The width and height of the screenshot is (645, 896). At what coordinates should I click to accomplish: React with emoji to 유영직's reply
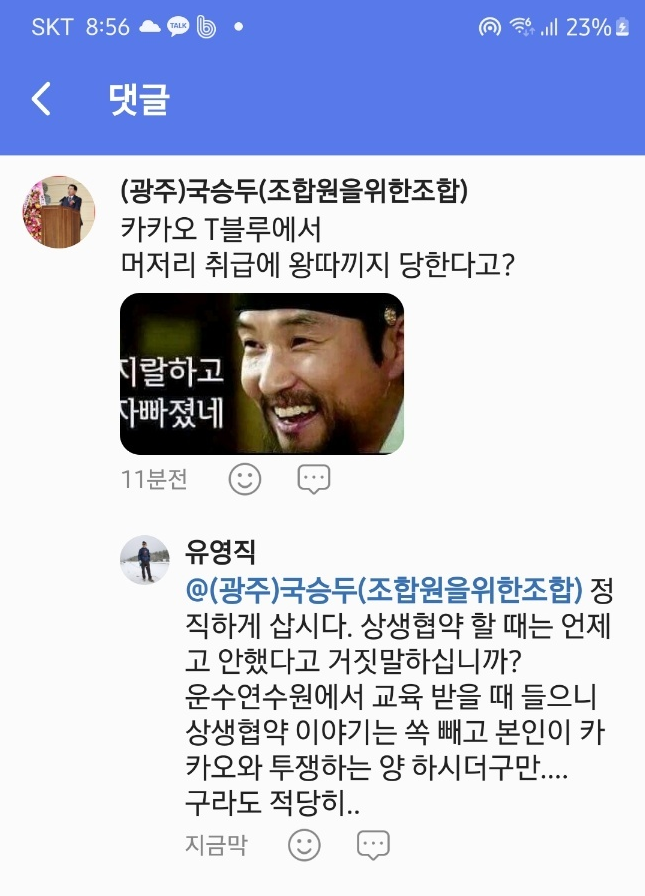click(304, 845)
